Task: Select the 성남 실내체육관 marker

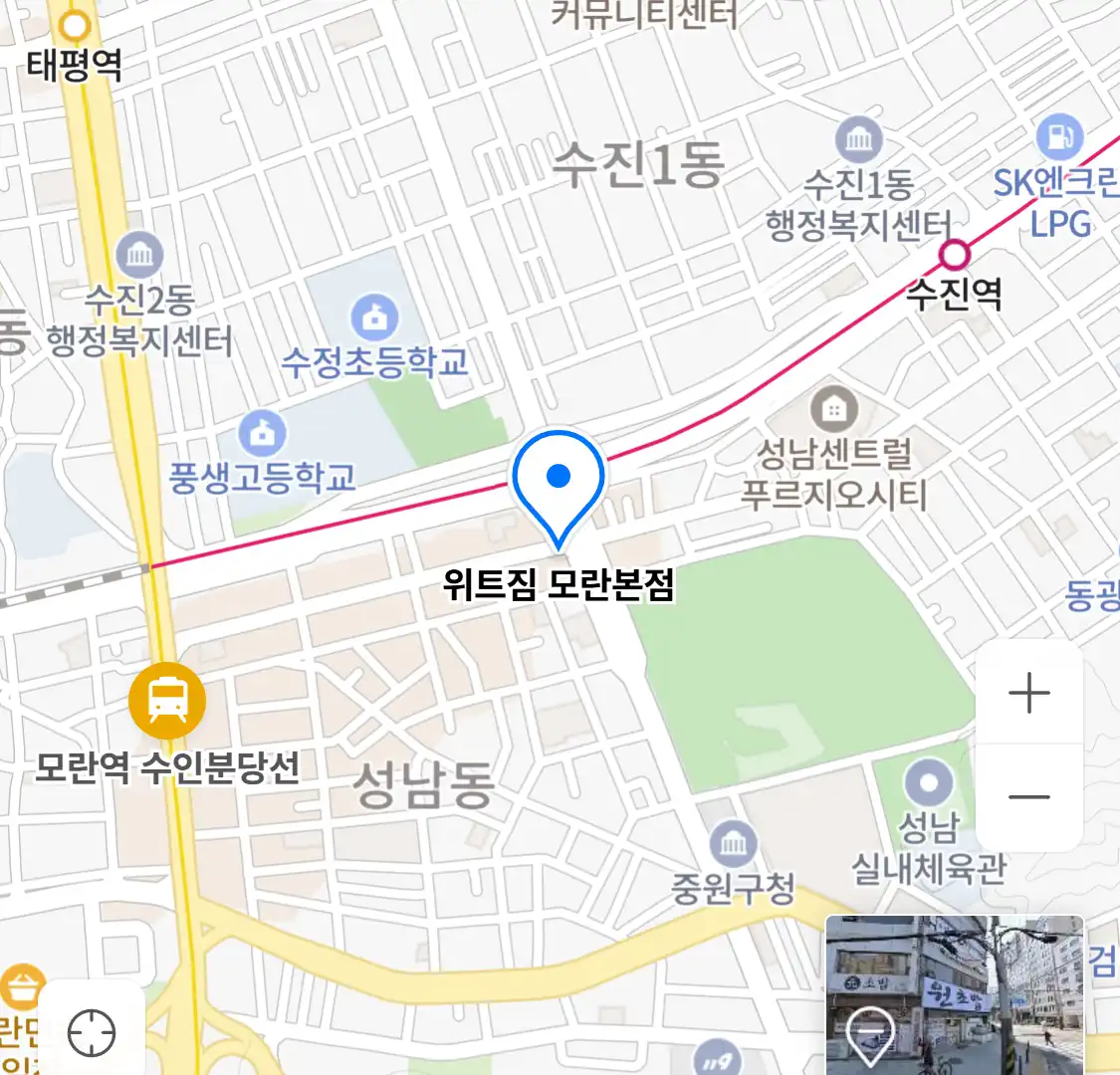Action: 929,782
